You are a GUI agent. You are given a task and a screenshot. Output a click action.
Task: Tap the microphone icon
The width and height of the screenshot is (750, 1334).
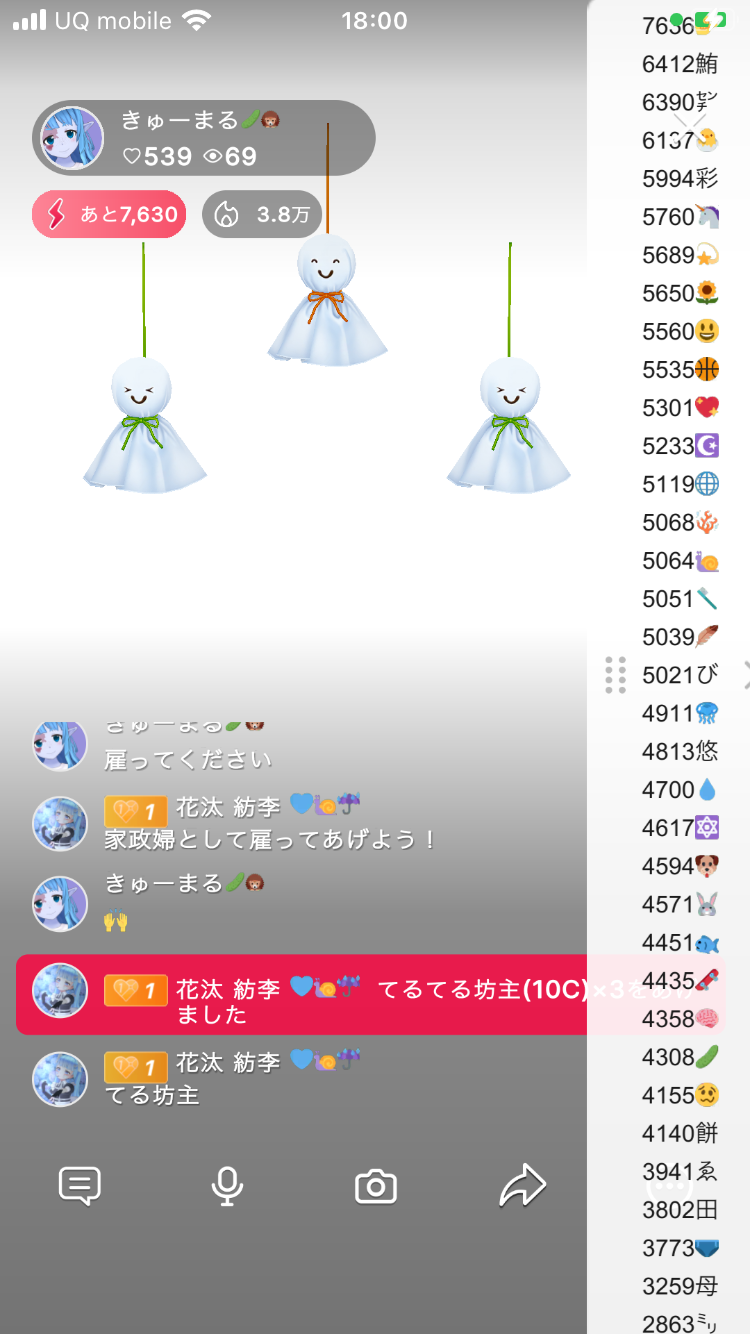(x=227, y=1186)
